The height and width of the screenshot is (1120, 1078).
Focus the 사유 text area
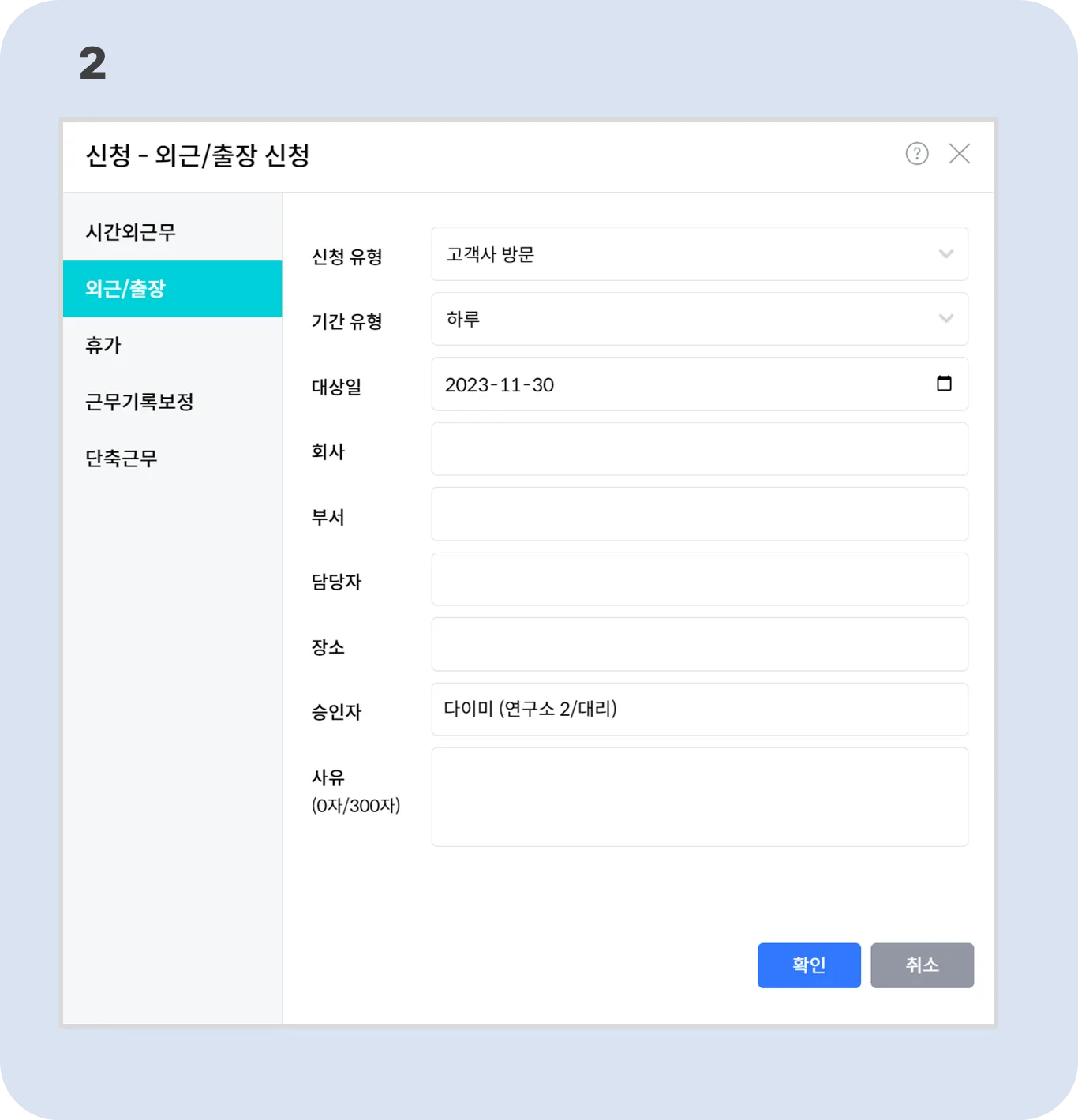coord(699,796)
